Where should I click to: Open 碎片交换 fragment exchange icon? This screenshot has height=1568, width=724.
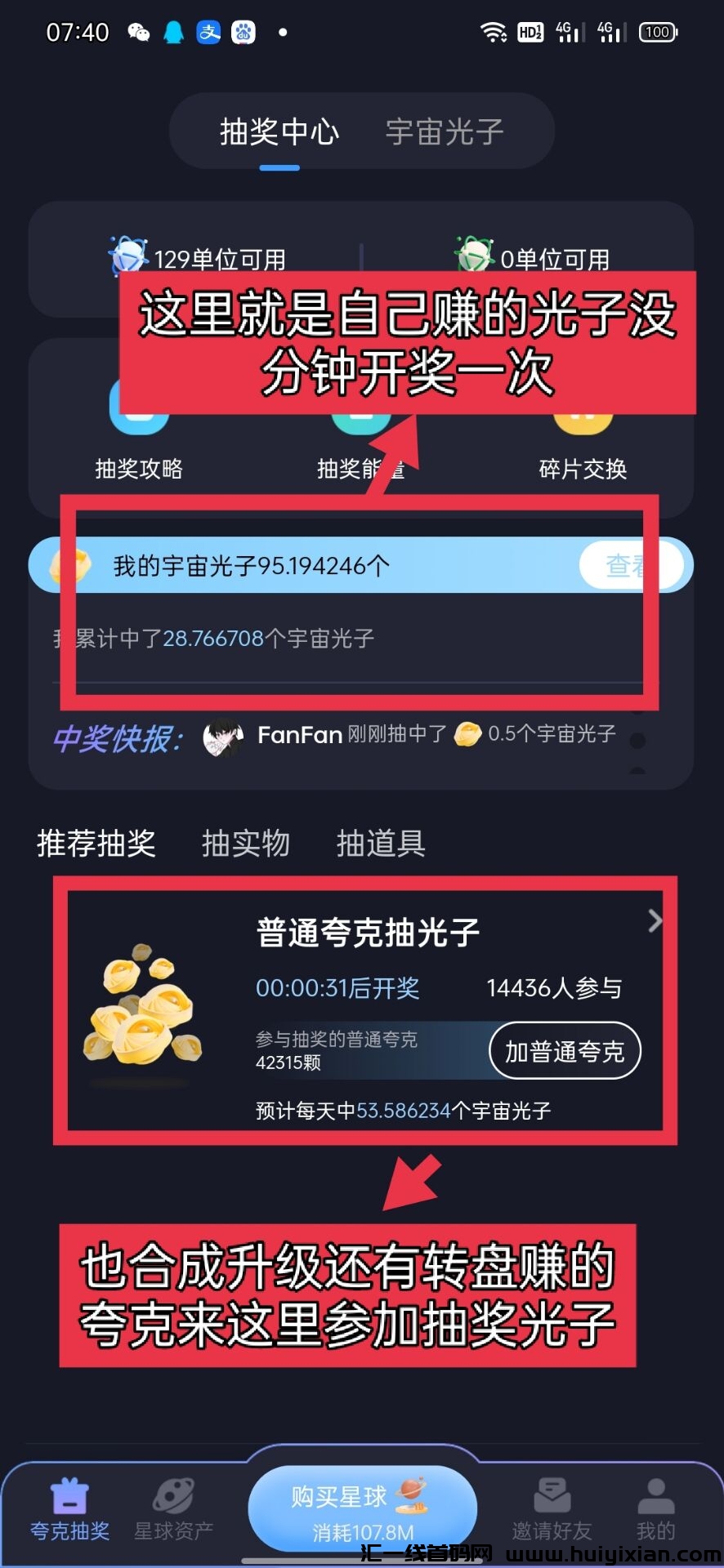click(x=582, y=425)
